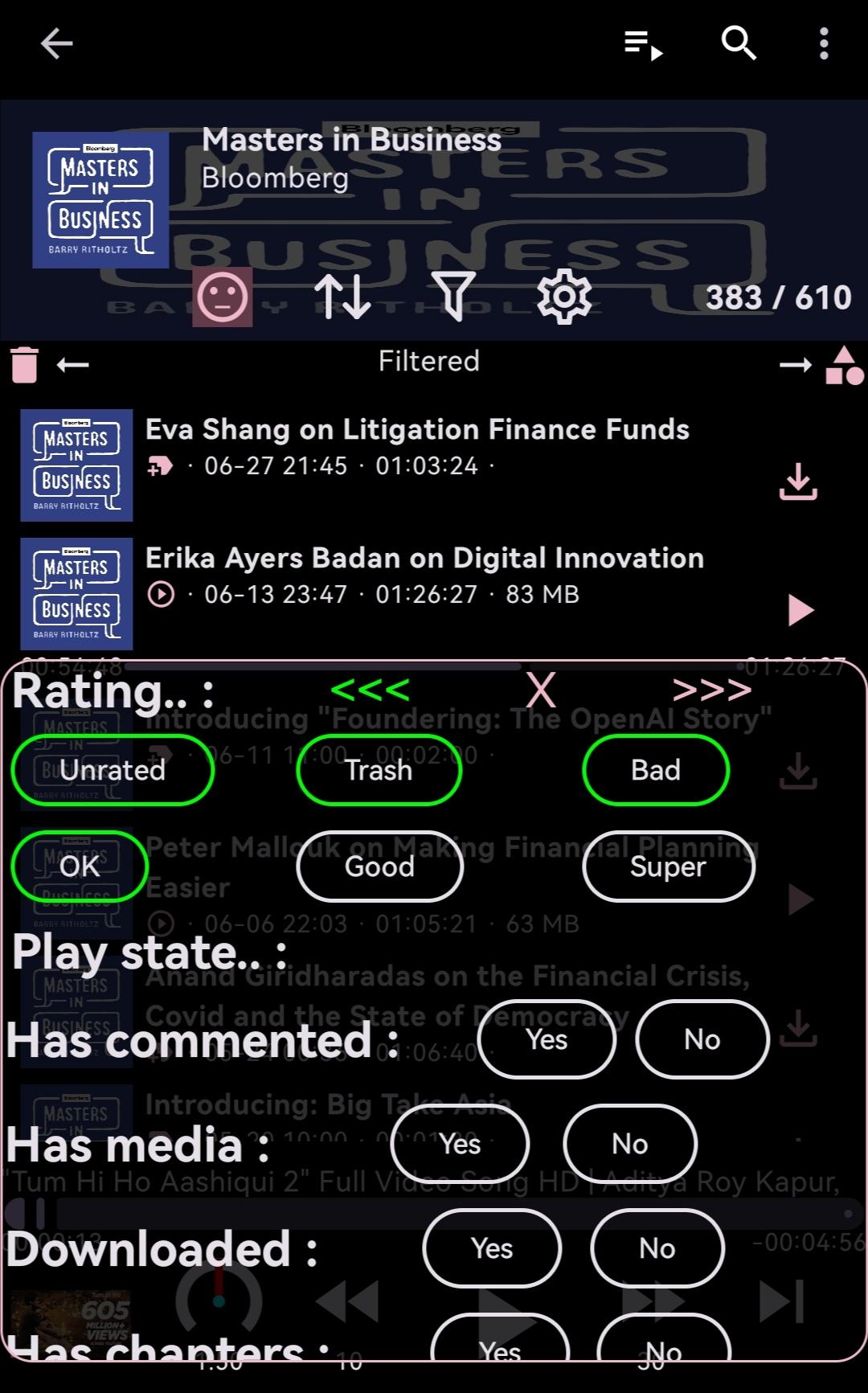
Task: Choose Yes for Has commented
Action: click(x=547, y=1039)
